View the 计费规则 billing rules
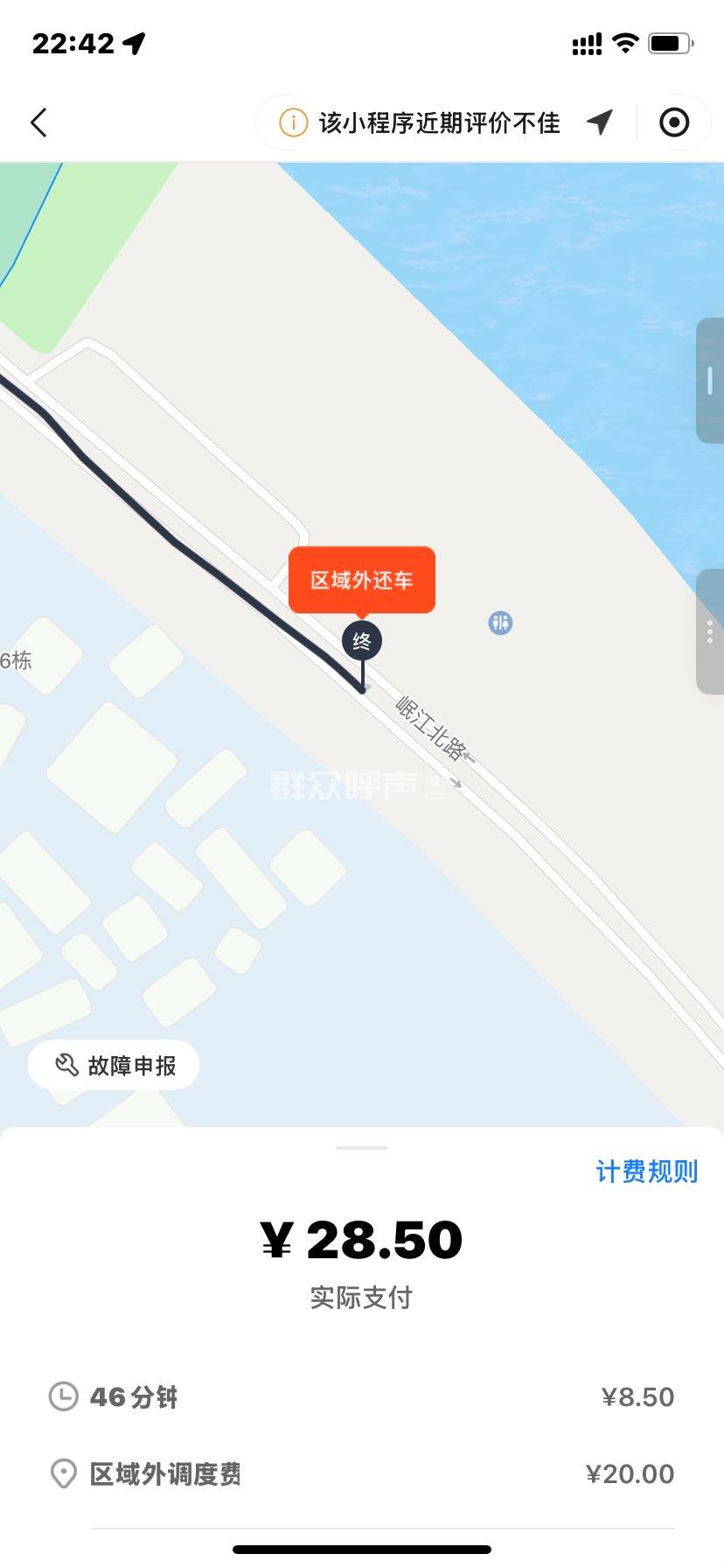The height and width of the screenshot is (1568, 724). (x=646, y=1172)
